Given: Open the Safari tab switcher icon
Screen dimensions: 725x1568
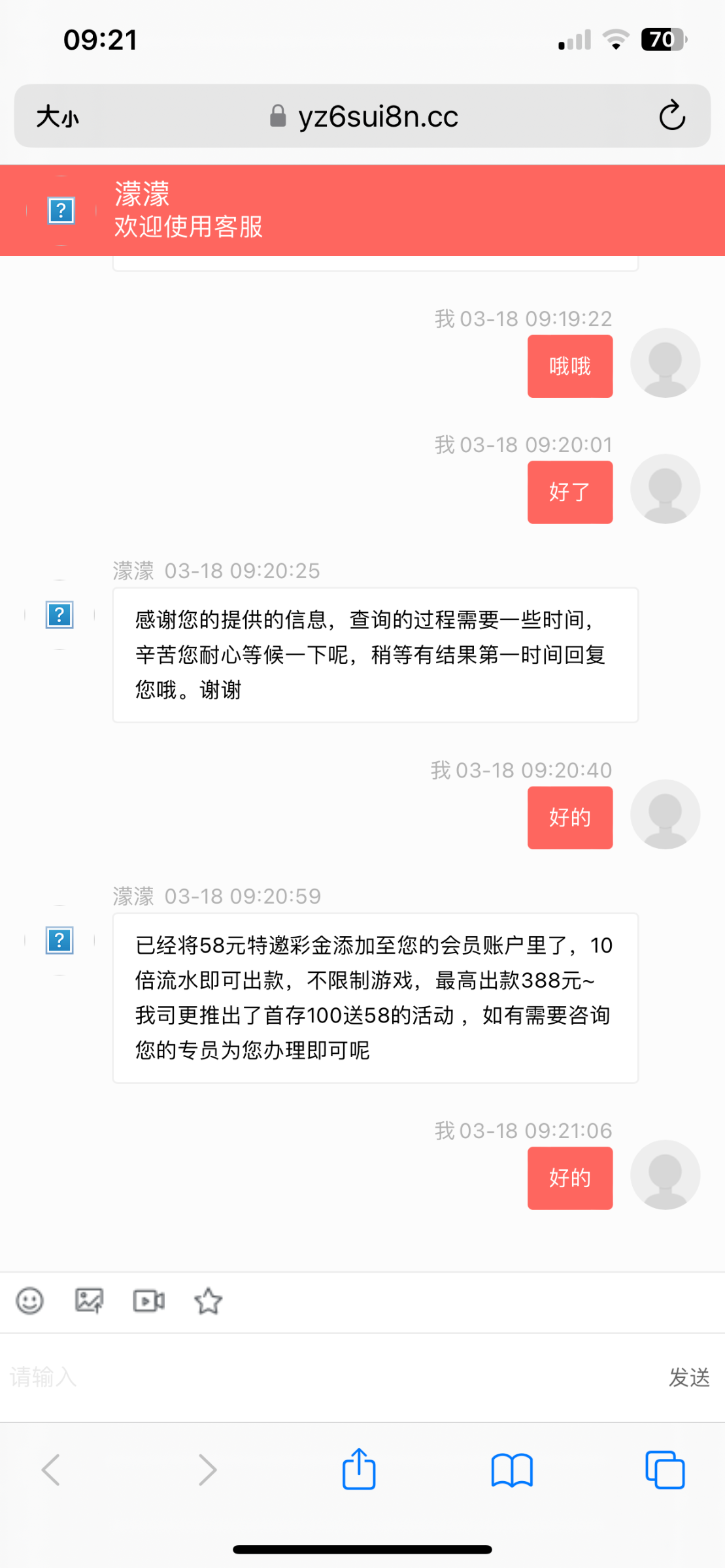Looking at the screenshot, I should 664,1470.
